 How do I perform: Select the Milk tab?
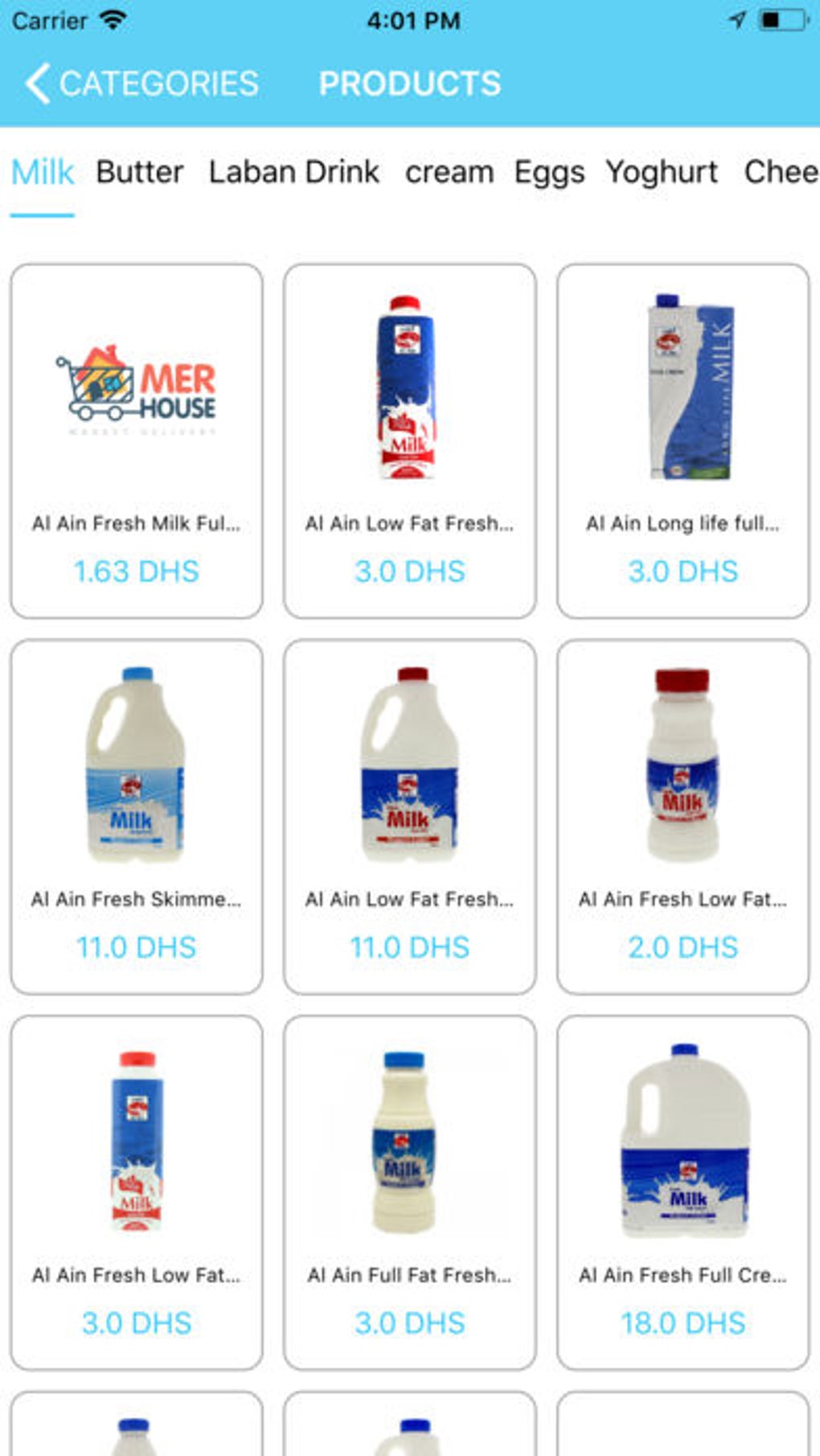[43, 172]
